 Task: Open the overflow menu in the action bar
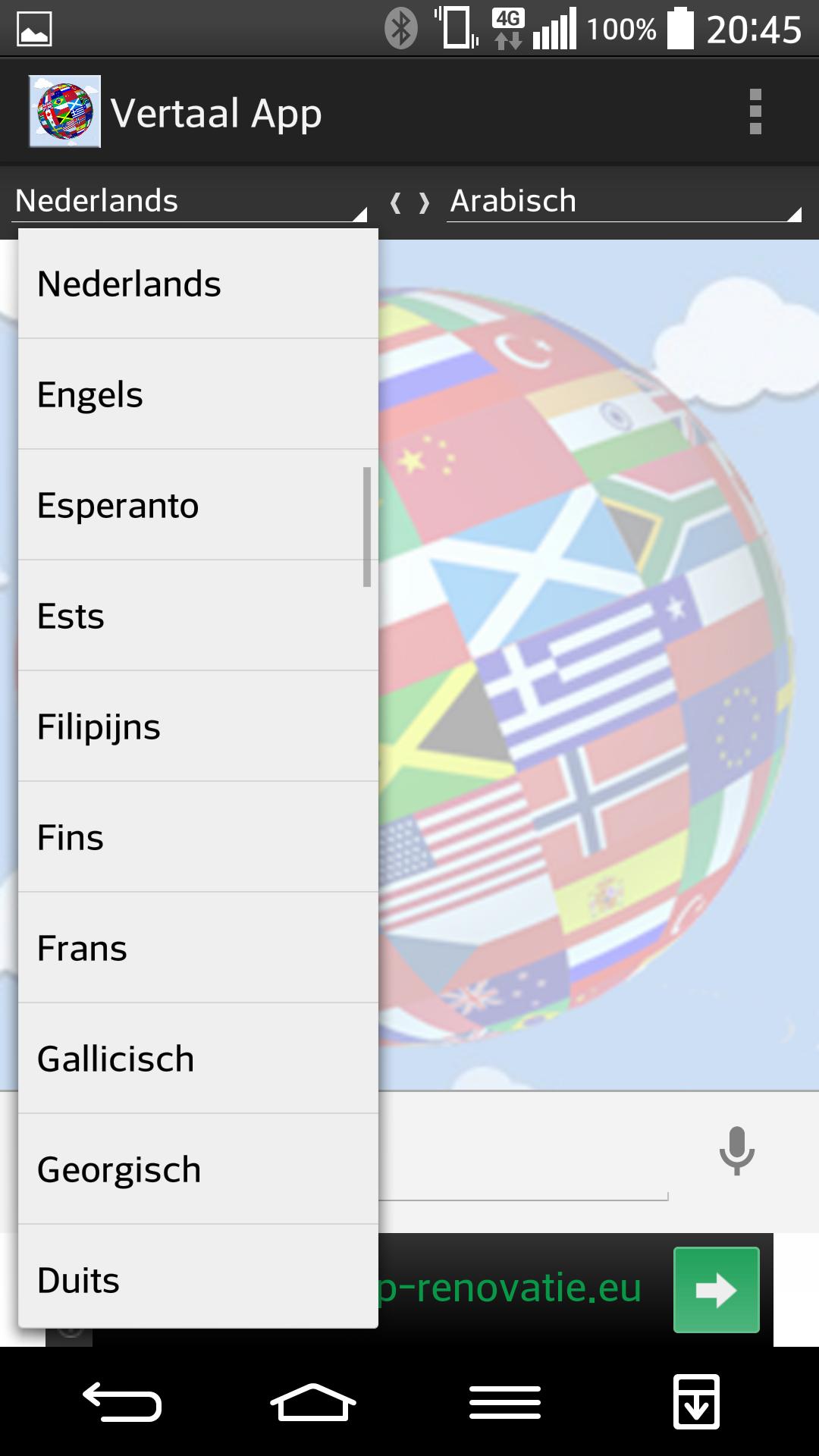pyautogui.click(x=754, y=111)
